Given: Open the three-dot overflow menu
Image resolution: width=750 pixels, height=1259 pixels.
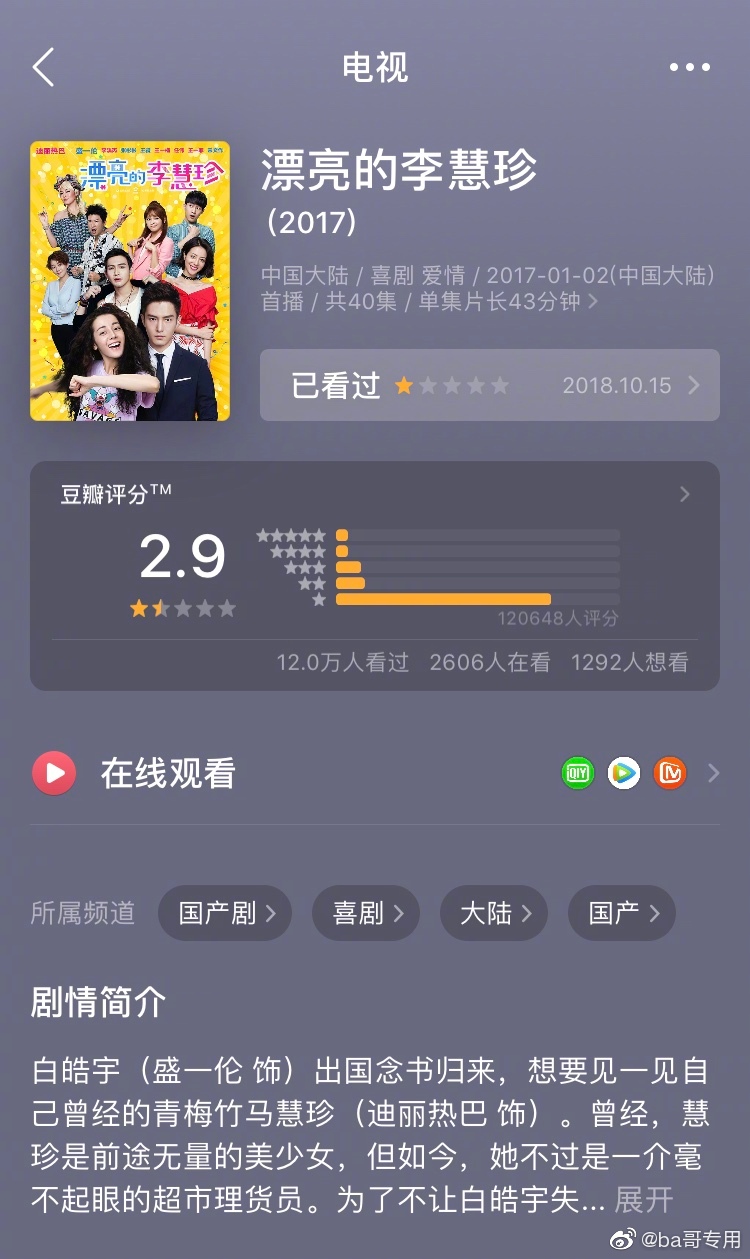Looking at the screenshot, I should [689, 67].
